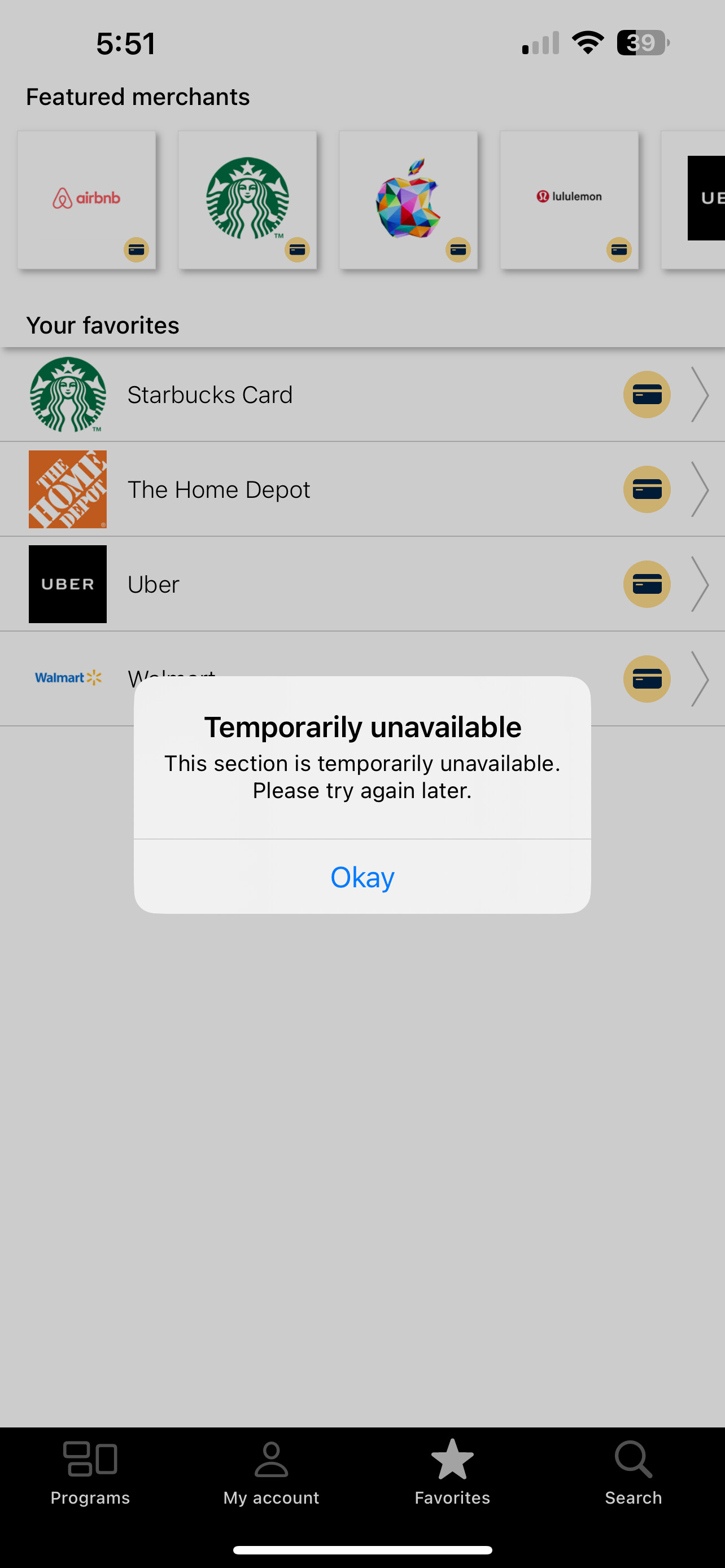725x1568 pixels.
Task: Open the Search tab
Action: click(633, 1472)
